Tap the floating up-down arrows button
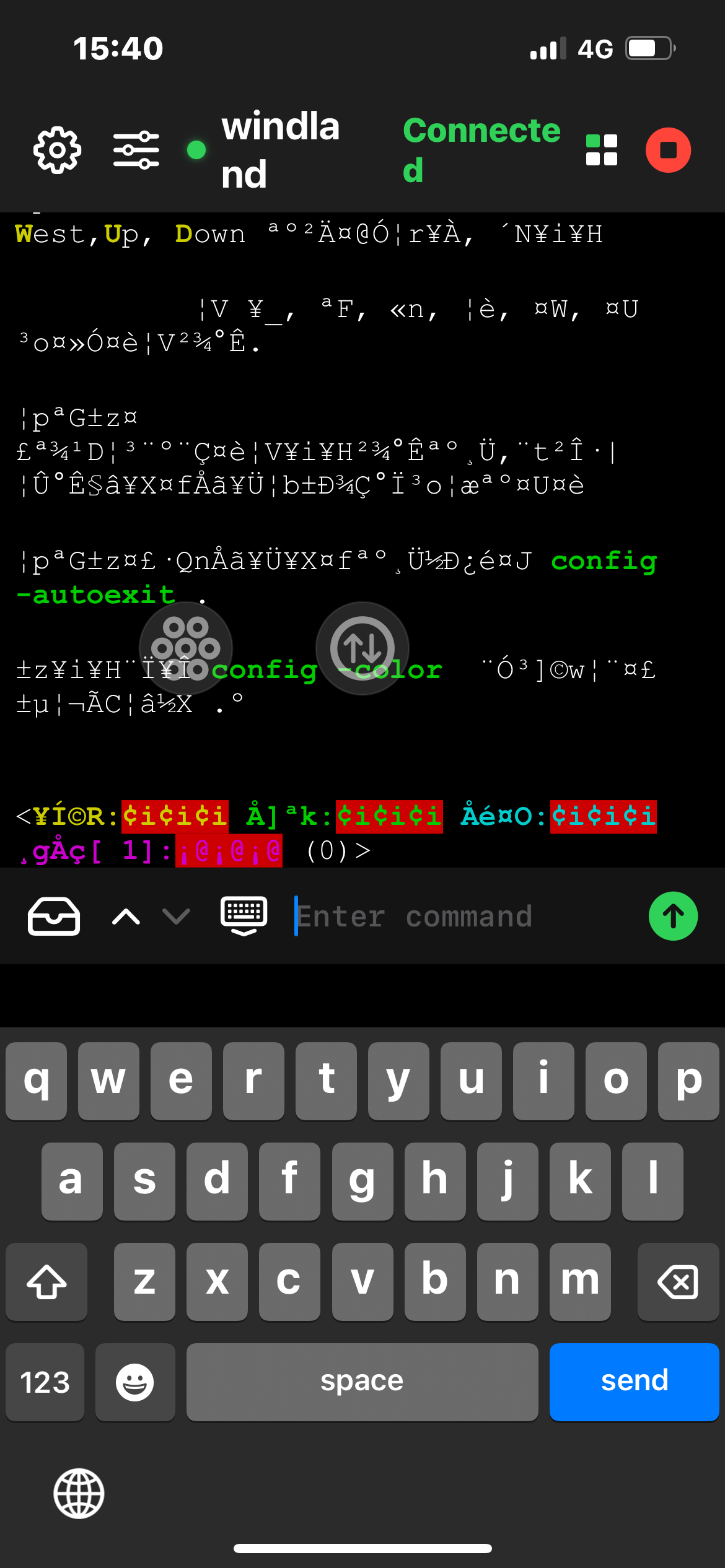This screenshot has height=1568, width=725. coord(362,648)
